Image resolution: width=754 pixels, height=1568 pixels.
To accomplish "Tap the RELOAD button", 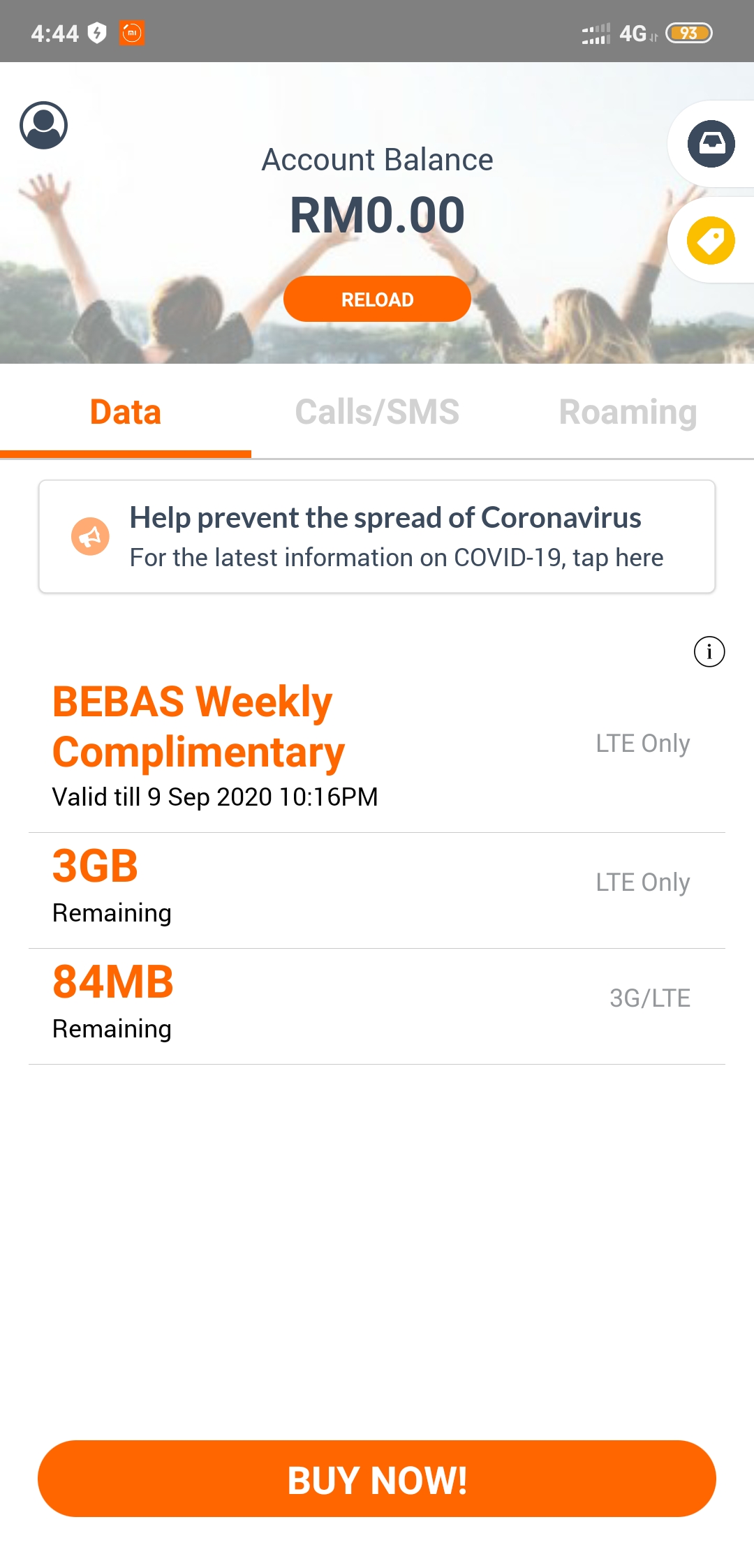I will (x=377, y=299).
